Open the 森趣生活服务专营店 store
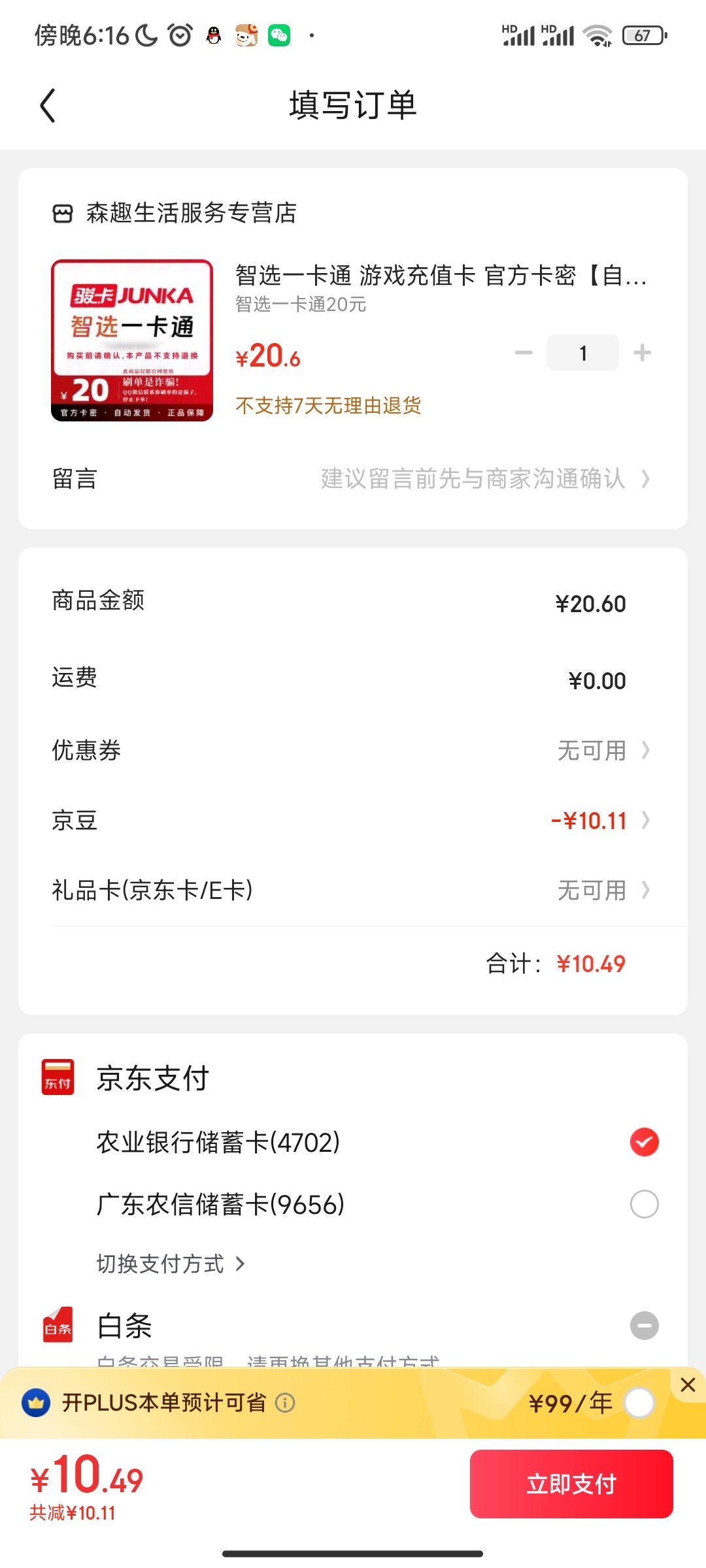The height and width of the screenshot is (1568, 706). 191,213
